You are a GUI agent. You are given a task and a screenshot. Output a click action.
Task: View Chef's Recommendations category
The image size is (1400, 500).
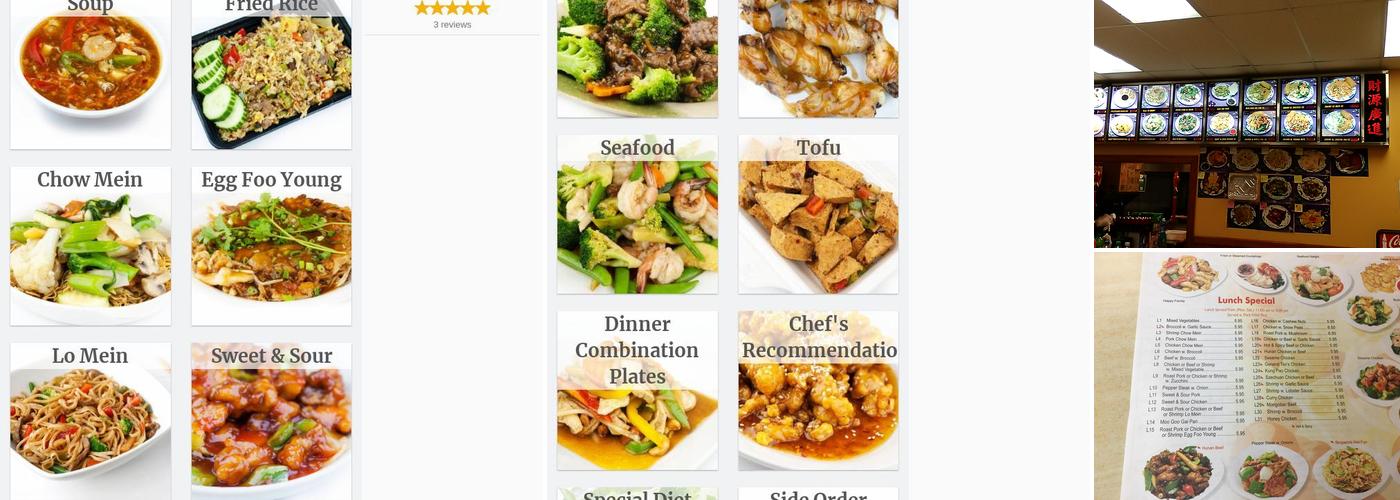[818, 390]
